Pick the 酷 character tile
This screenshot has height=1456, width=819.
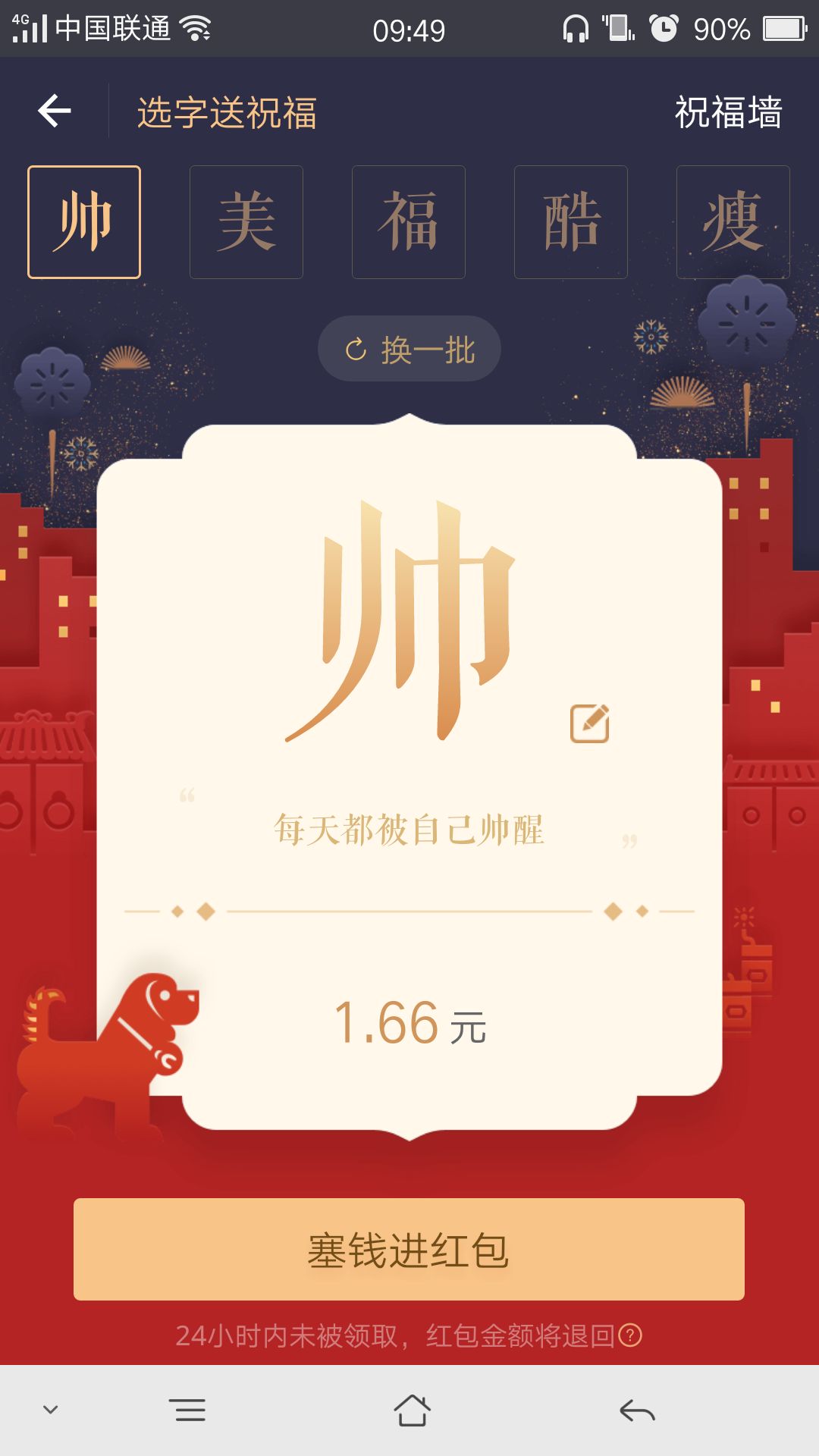571,222
